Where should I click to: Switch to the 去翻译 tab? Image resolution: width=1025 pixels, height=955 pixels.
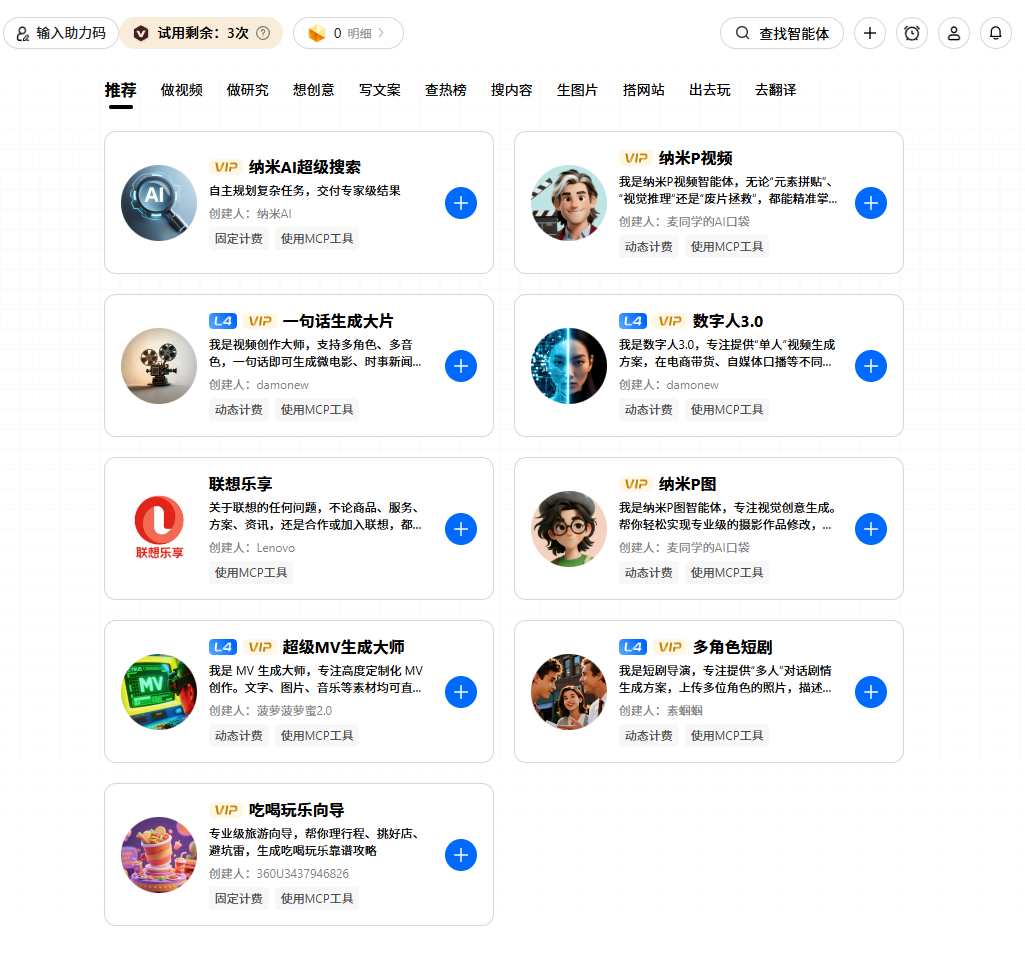pyautogui.click(x=776, y=90)
